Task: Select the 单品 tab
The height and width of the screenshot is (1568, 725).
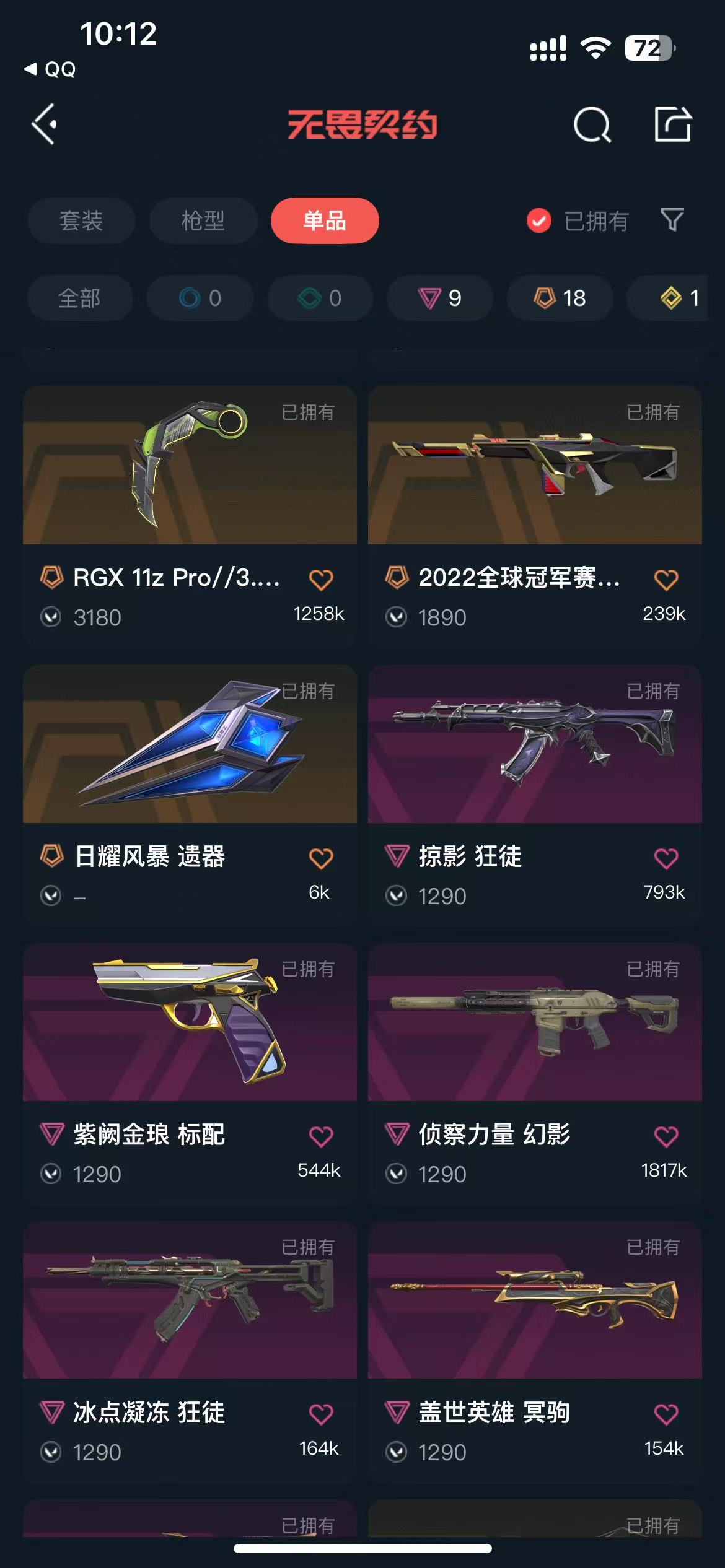Action: [325, 220]
